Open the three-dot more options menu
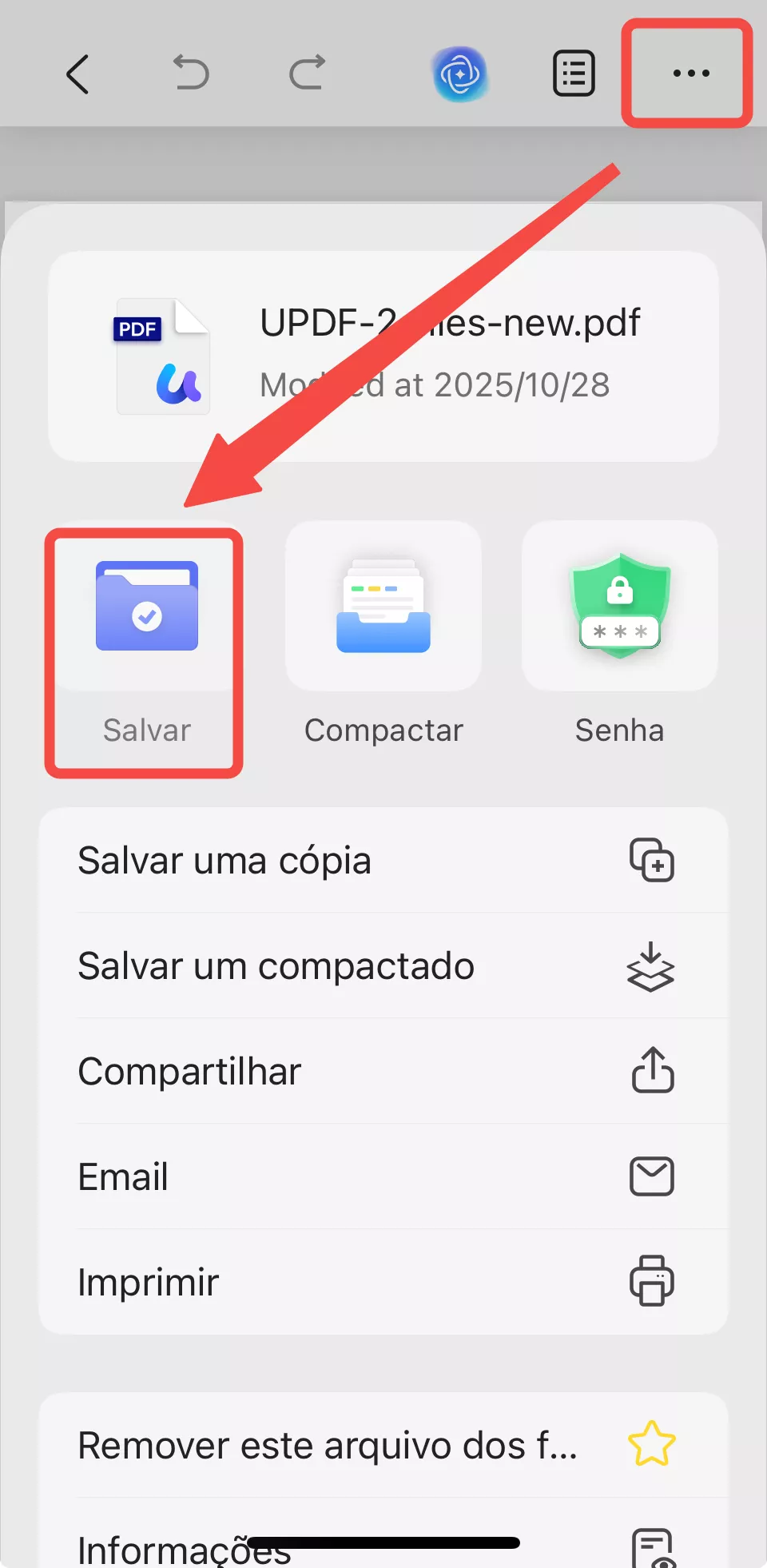767x1568 pixels. pos(687,73)
